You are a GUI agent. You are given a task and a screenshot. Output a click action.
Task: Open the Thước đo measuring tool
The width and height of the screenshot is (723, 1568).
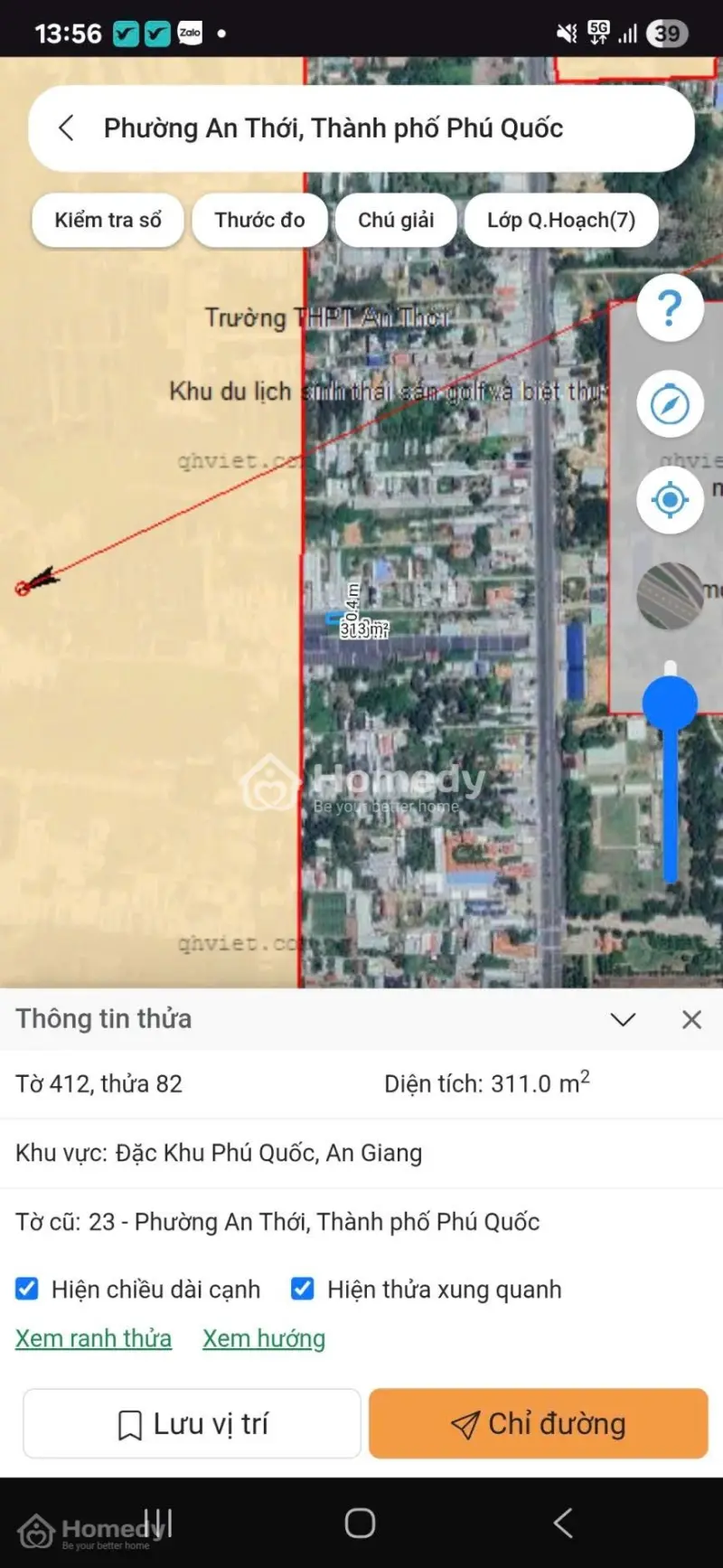click(259, 220)
